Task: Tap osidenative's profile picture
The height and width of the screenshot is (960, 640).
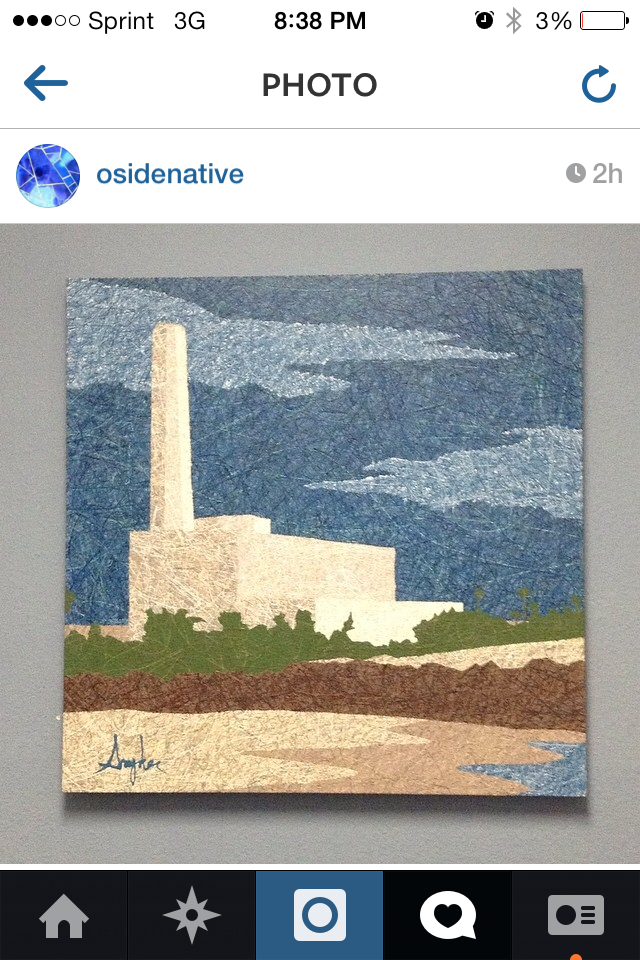Action: (x=48, y=175)
